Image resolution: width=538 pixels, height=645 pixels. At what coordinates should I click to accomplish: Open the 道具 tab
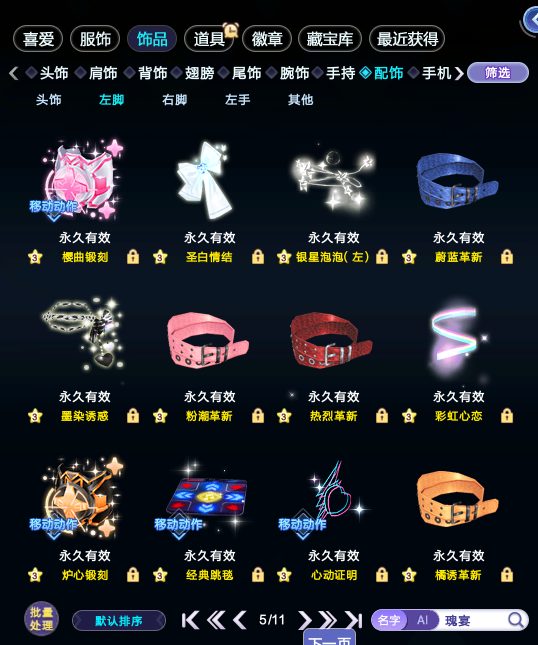coord(209,39)
